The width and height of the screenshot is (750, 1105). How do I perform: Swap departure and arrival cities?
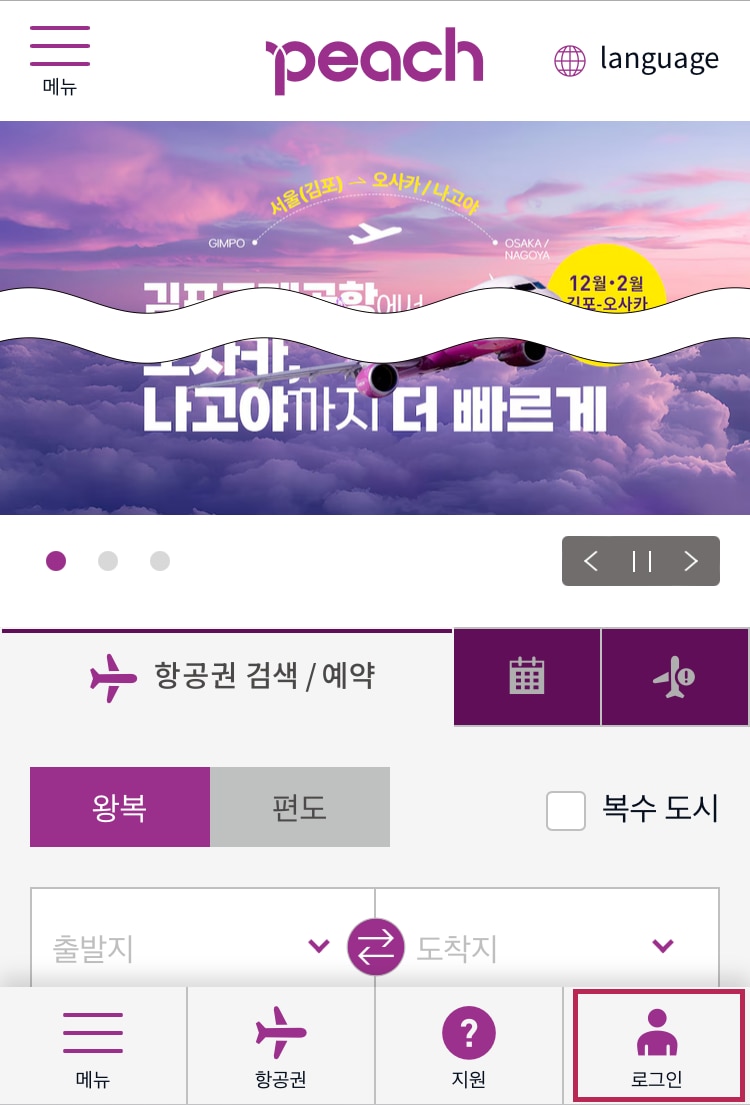pos(376,947)
